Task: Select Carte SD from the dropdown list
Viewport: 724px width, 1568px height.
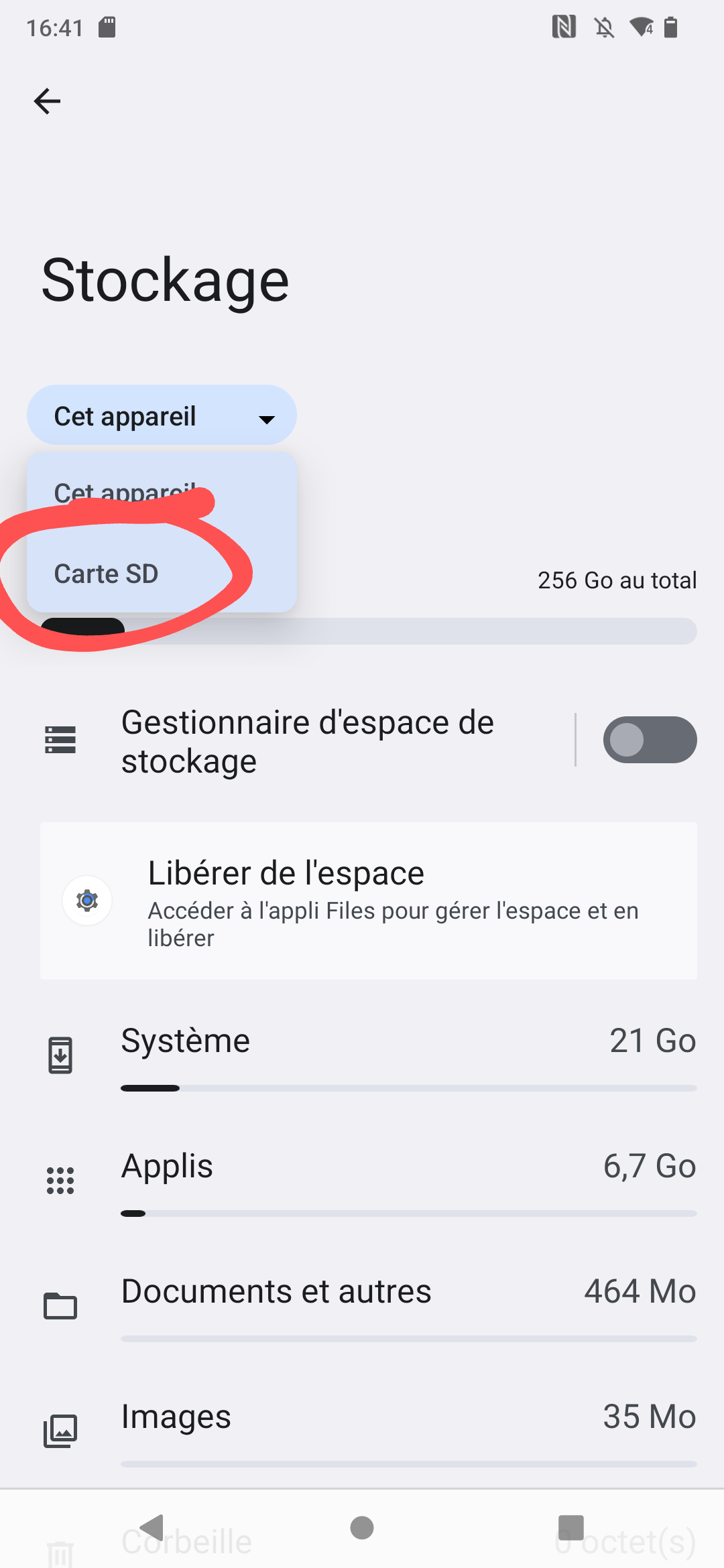Action: [162, 574]
